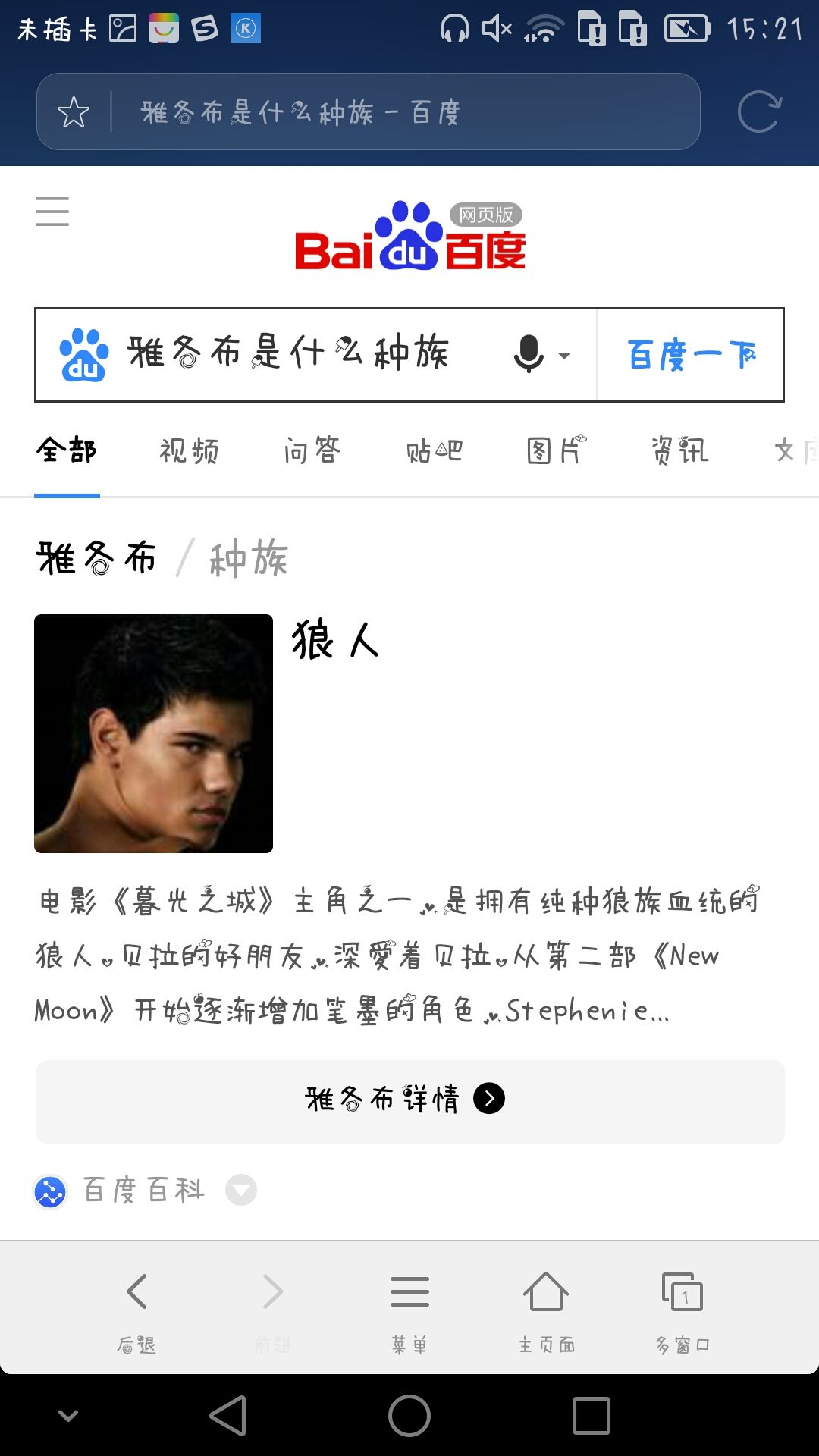Reload the page
Viewport: 819px width, 1456px height.
click(x=759, y=112)
